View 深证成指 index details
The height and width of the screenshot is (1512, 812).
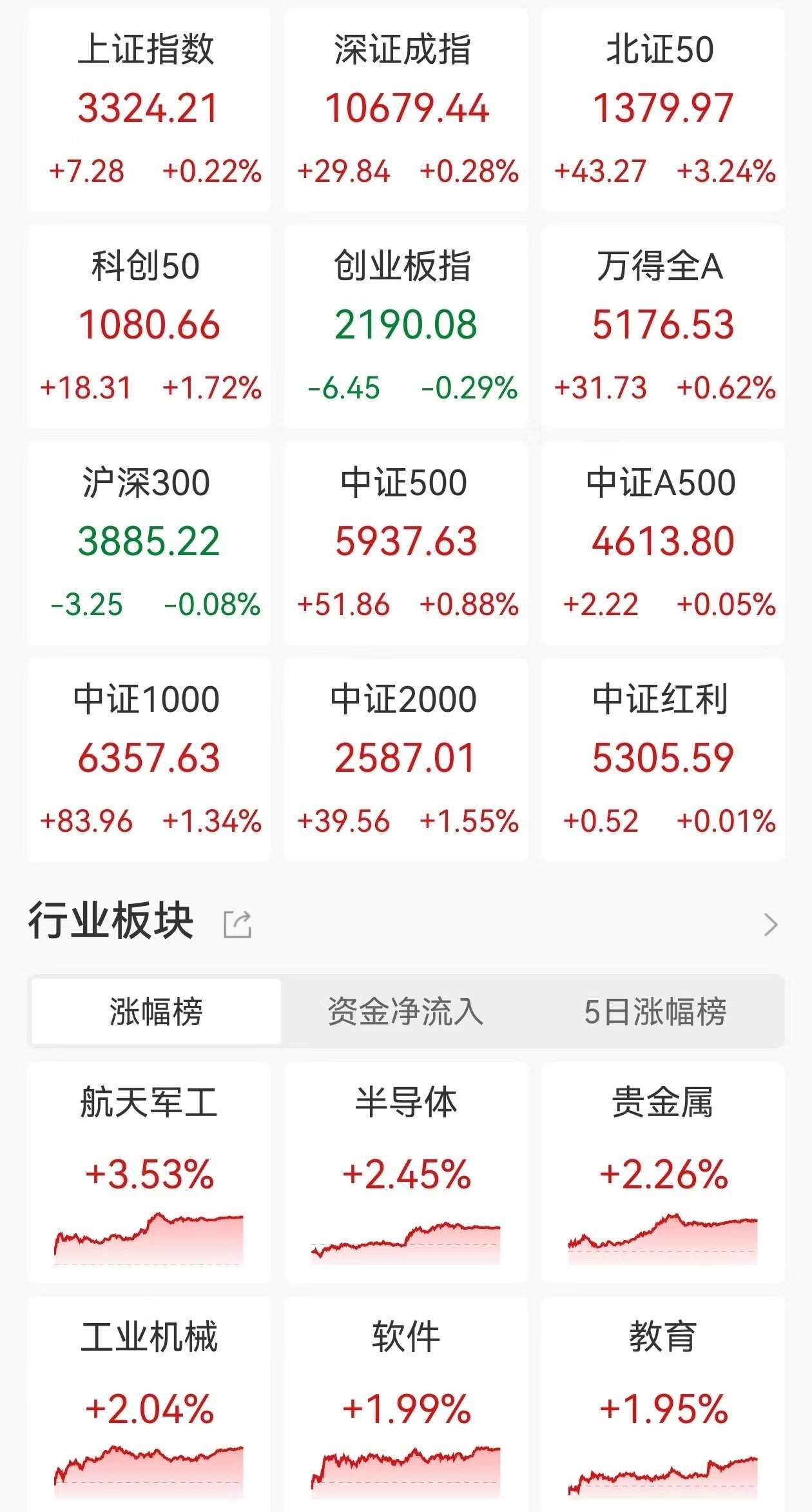[406, 110]
